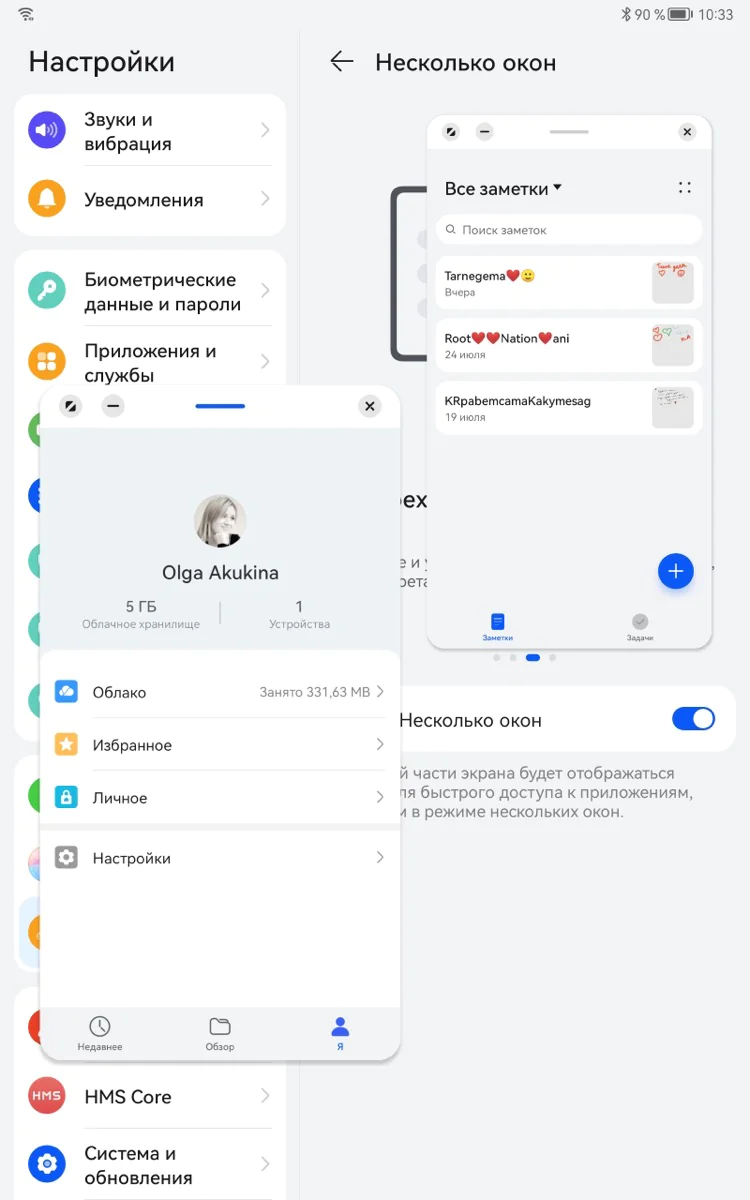Open Избранное in Files

pos(220,745)
